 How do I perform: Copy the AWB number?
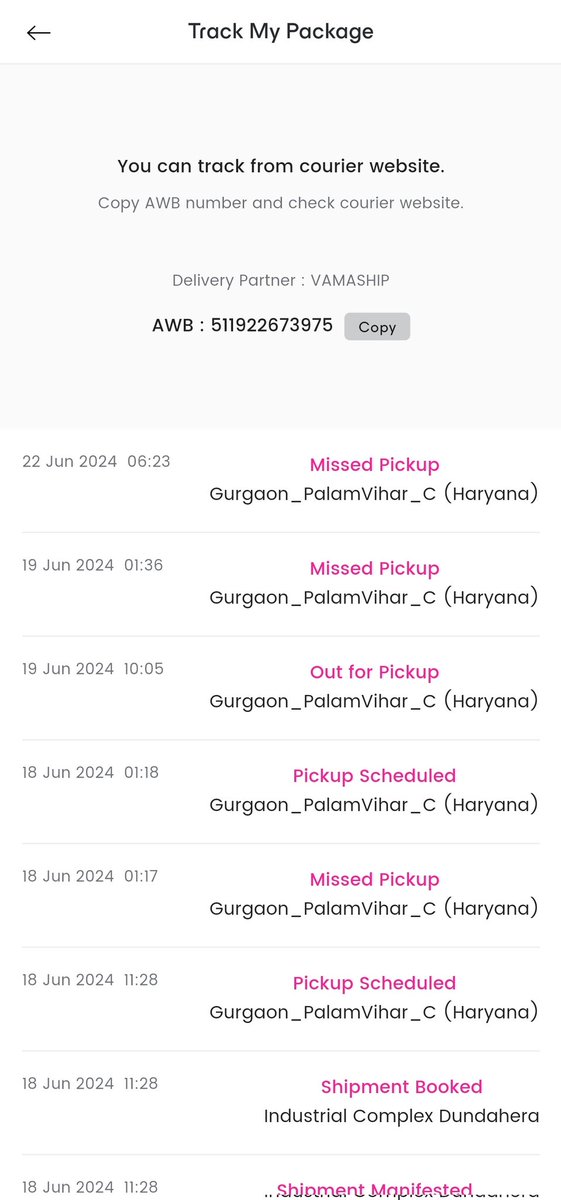[x=377, y=327]
